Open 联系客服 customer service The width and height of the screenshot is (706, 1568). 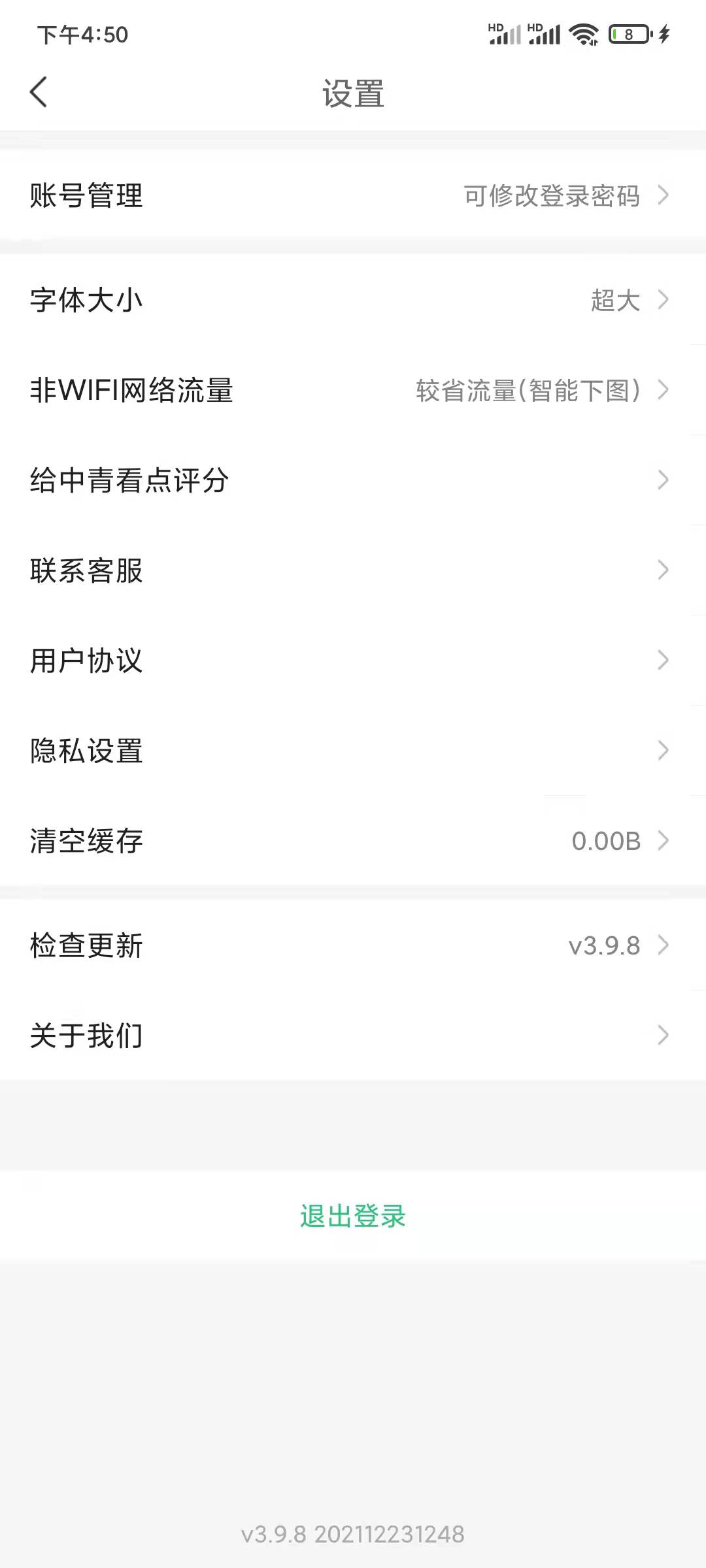point(261,572)
